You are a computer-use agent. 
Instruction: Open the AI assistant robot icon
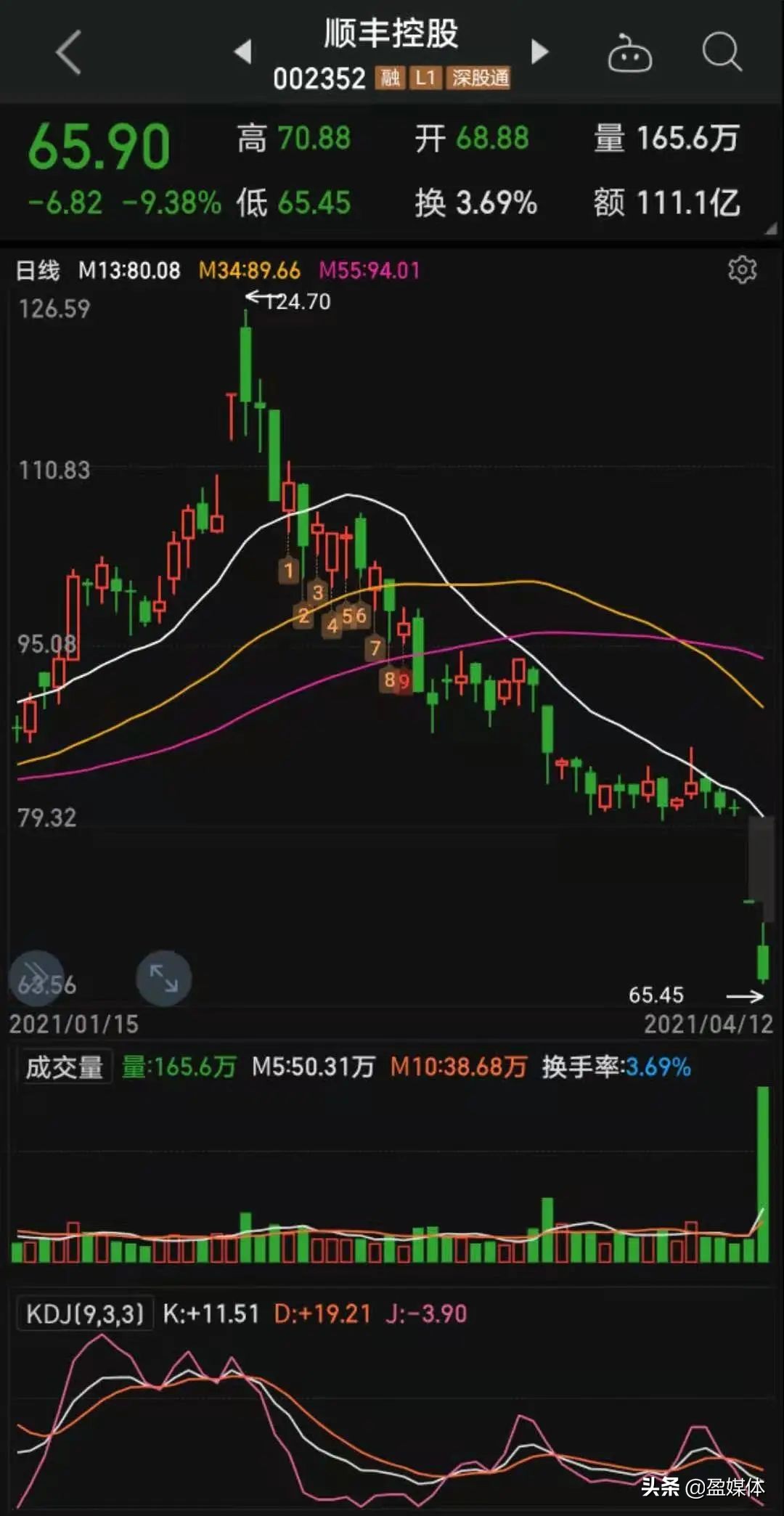(629, 54)
